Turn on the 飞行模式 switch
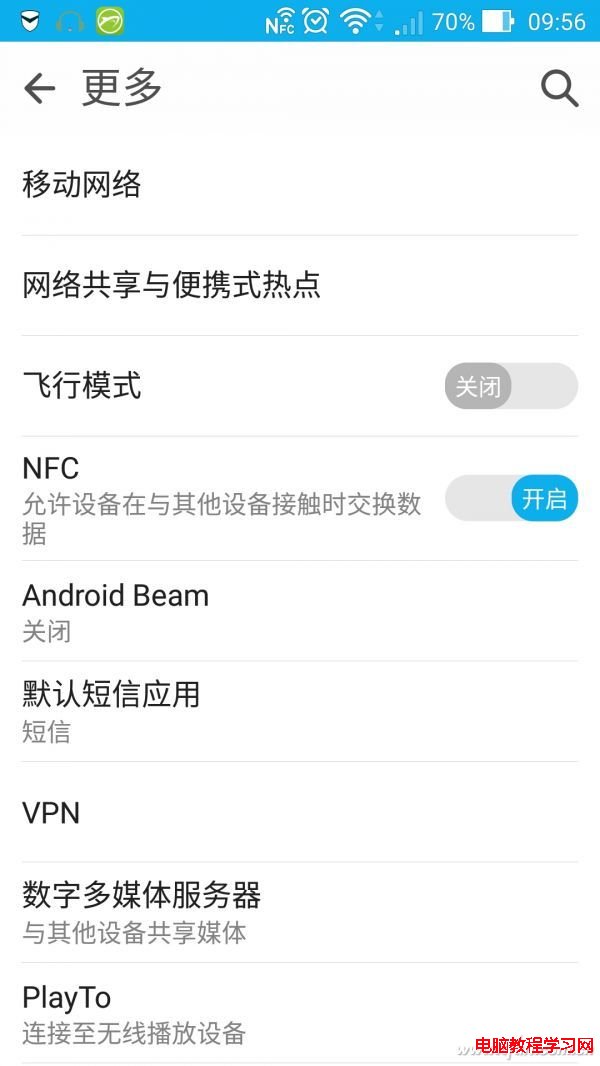Viewport: 600px width, 1066px height. click(511, 386)
